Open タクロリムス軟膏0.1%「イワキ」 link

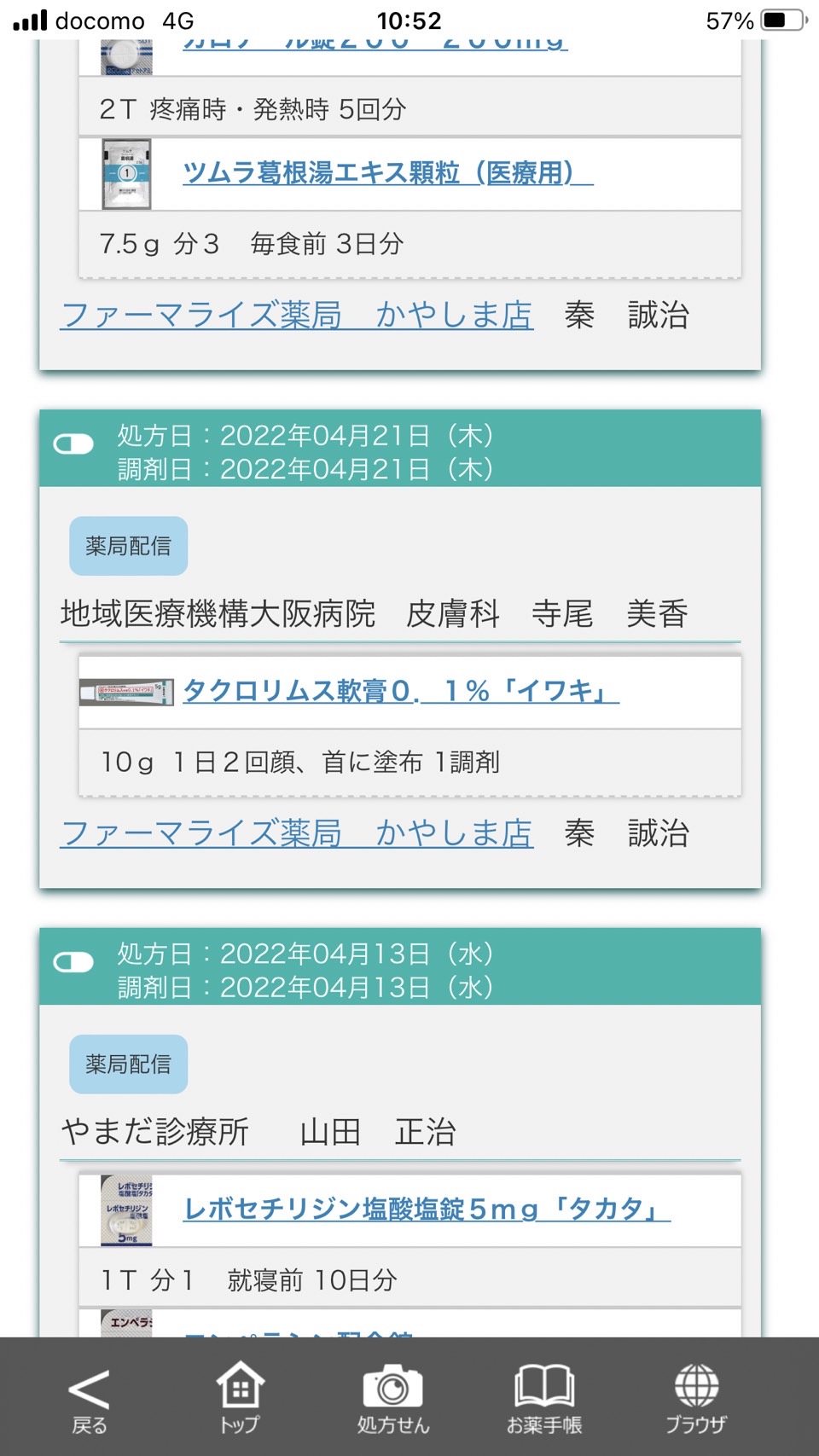point(401,691)
